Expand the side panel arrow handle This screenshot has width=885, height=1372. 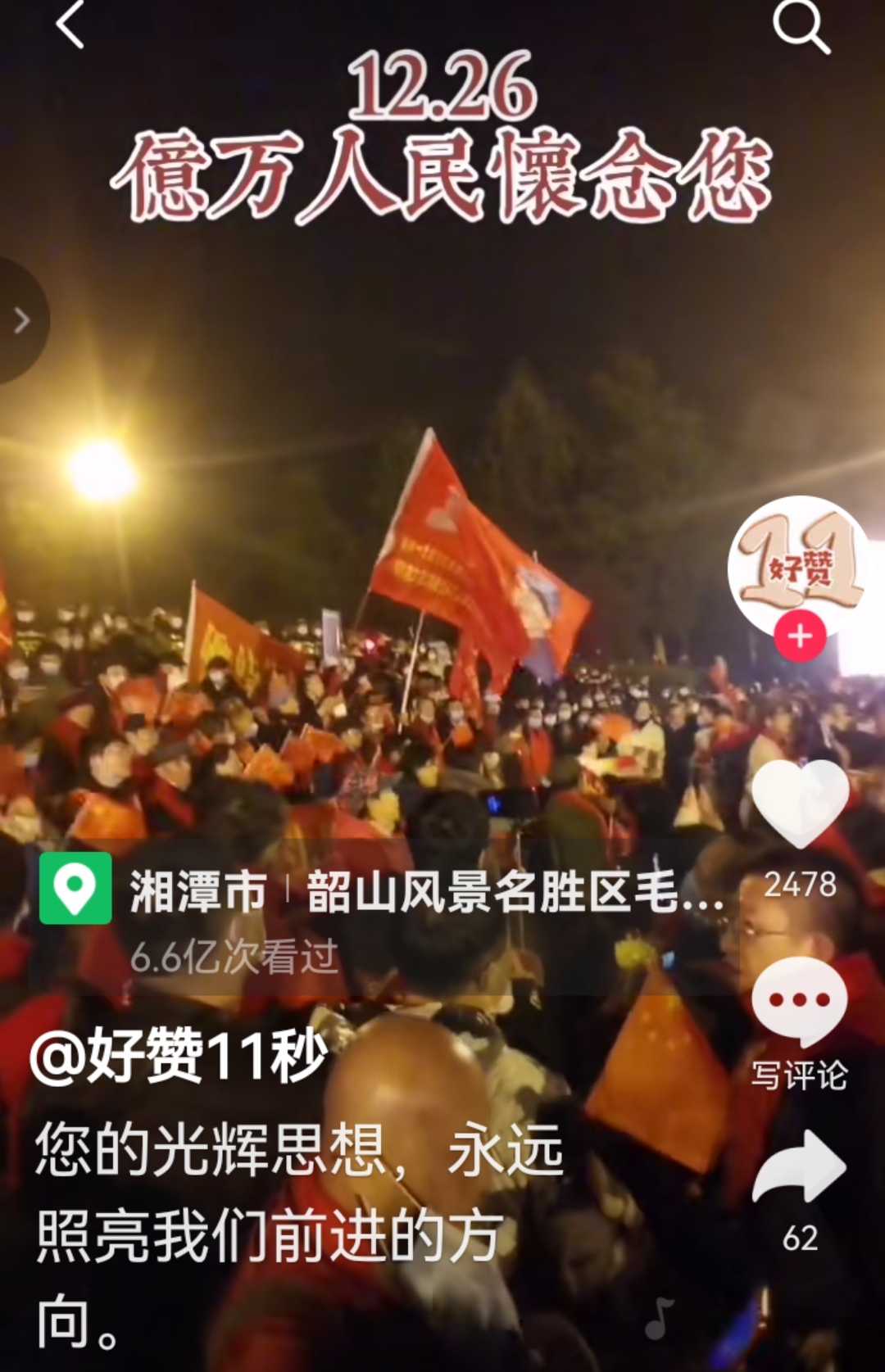21,320
